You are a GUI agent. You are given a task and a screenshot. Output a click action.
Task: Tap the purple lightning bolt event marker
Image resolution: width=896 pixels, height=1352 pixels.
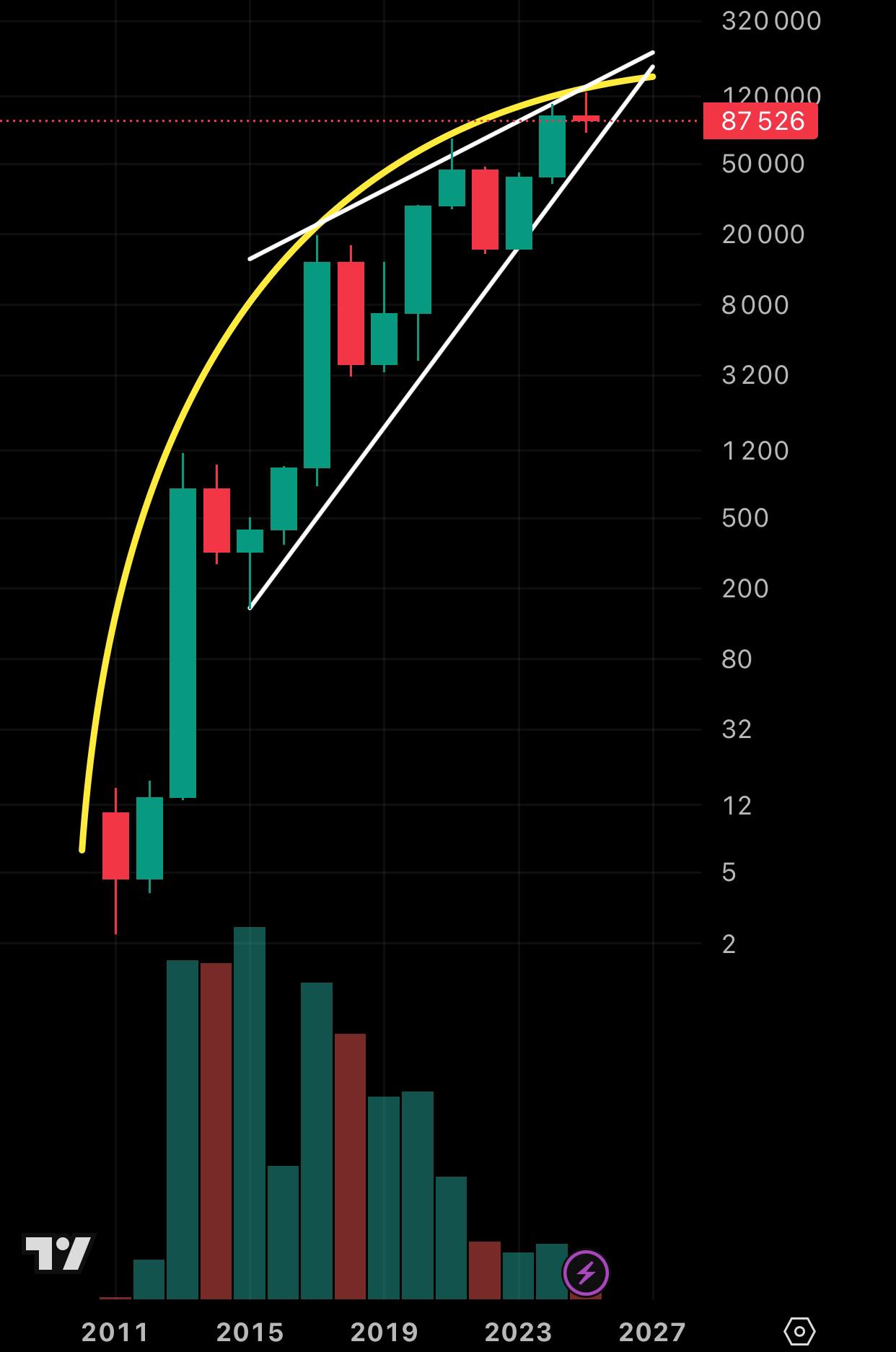coord(586,1273)
